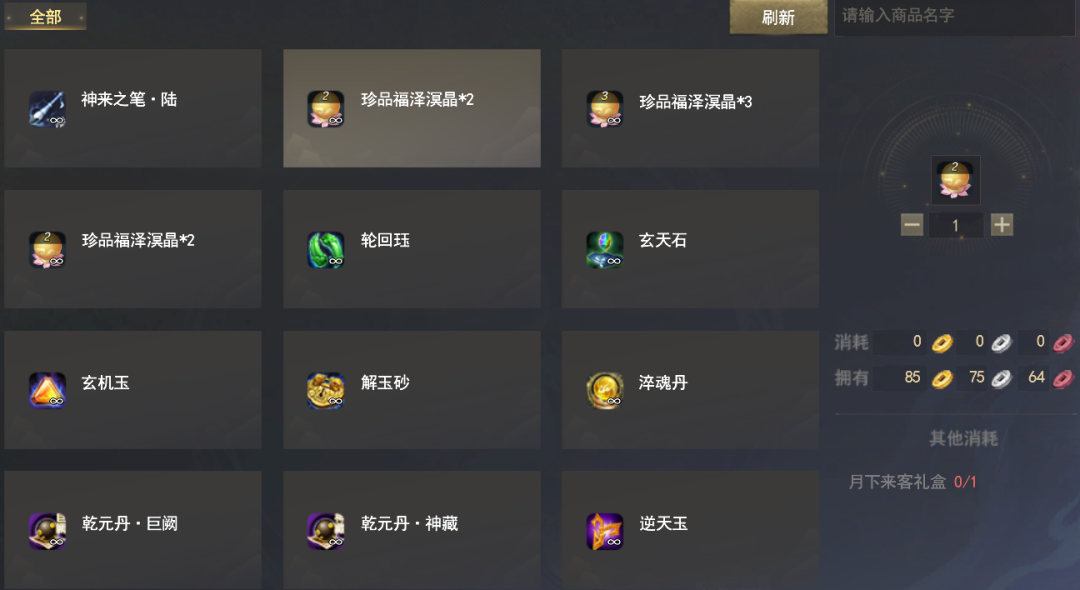
Task: Switch to the 全部 tab
Action: (45, 17)
